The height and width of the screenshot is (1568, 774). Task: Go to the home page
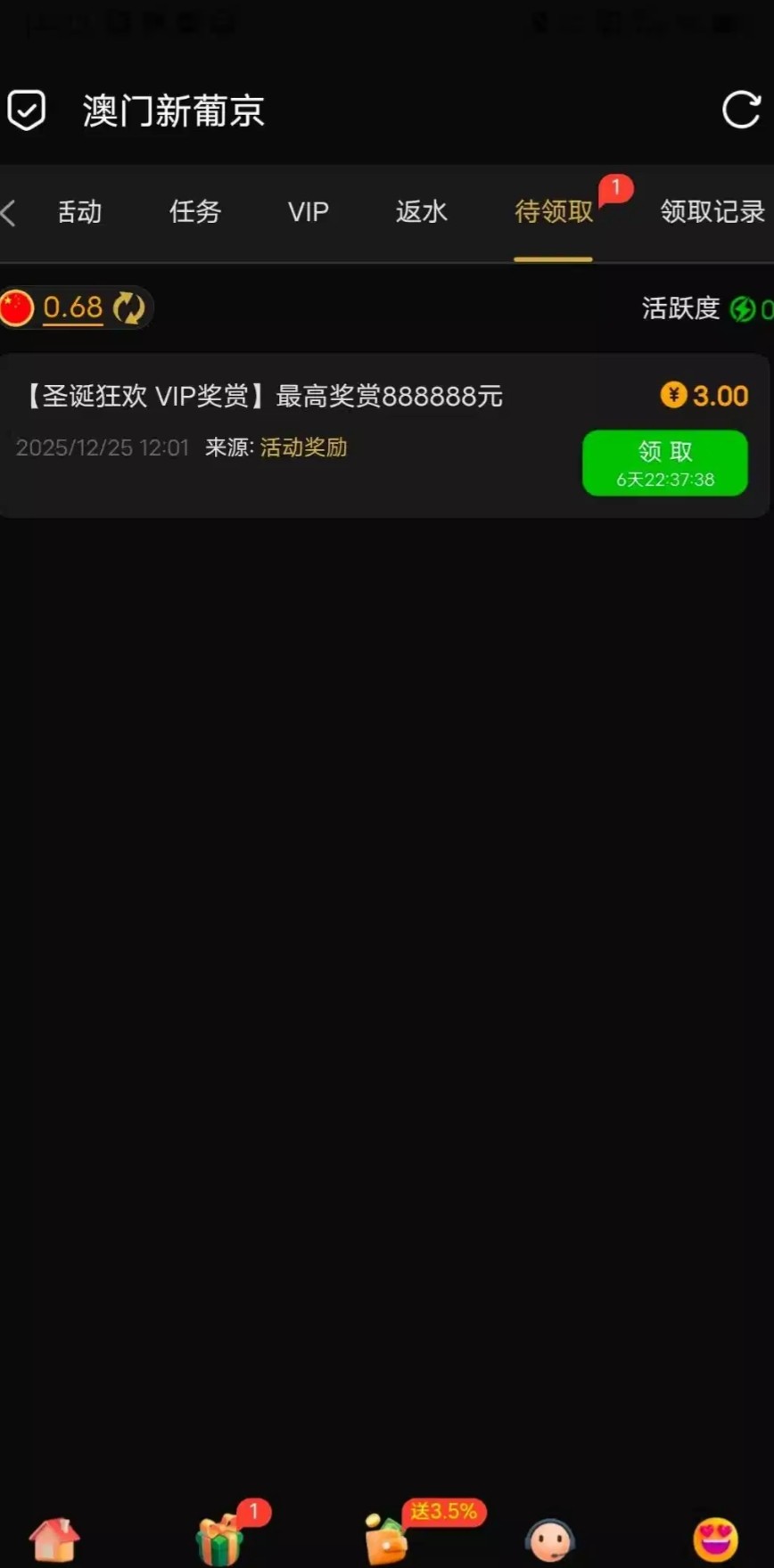[54, 1539]
